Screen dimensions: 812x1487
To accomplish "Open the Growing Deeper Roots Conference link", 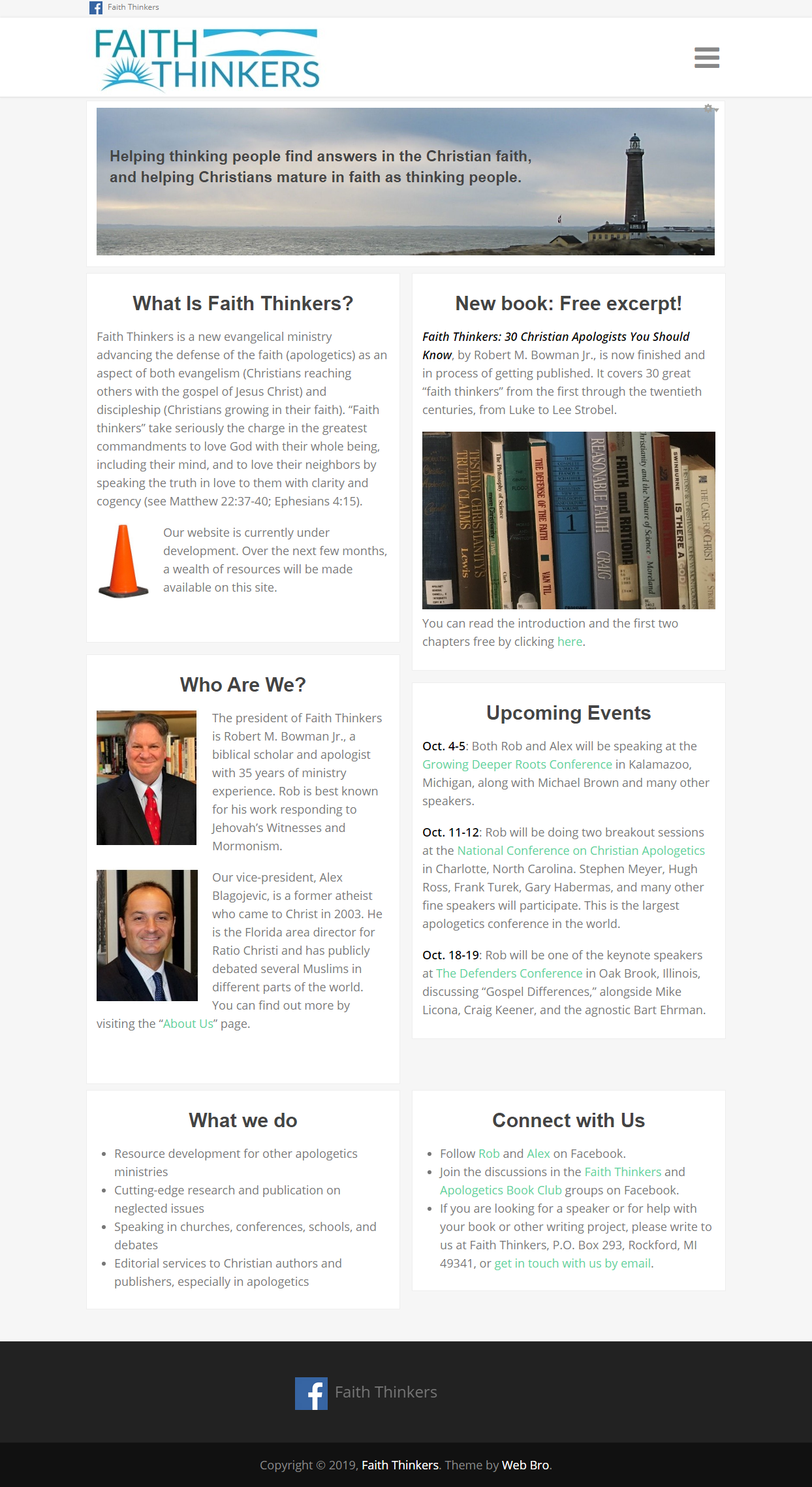I will point(517,764).
